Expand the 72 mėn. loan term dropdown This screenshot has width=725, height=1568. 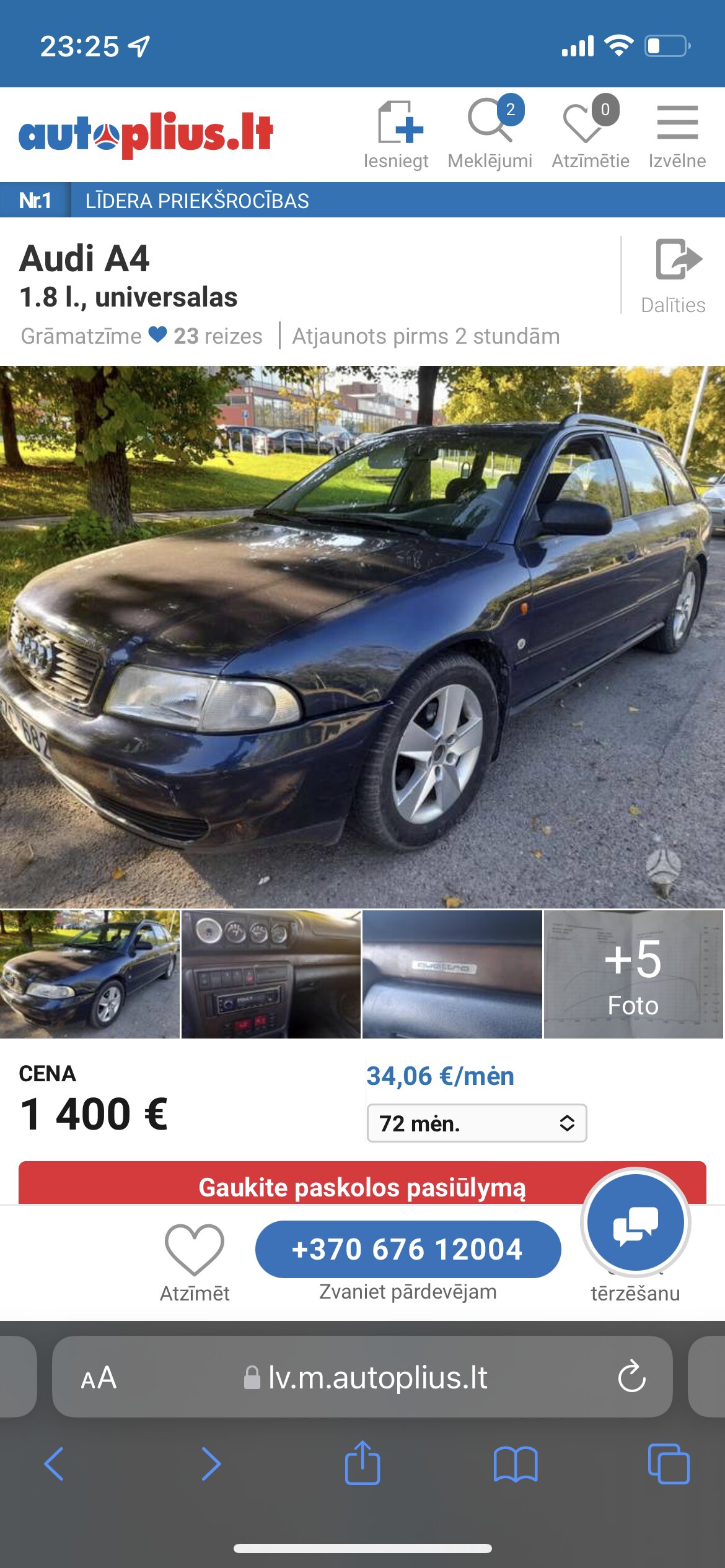pos(477,1123)
